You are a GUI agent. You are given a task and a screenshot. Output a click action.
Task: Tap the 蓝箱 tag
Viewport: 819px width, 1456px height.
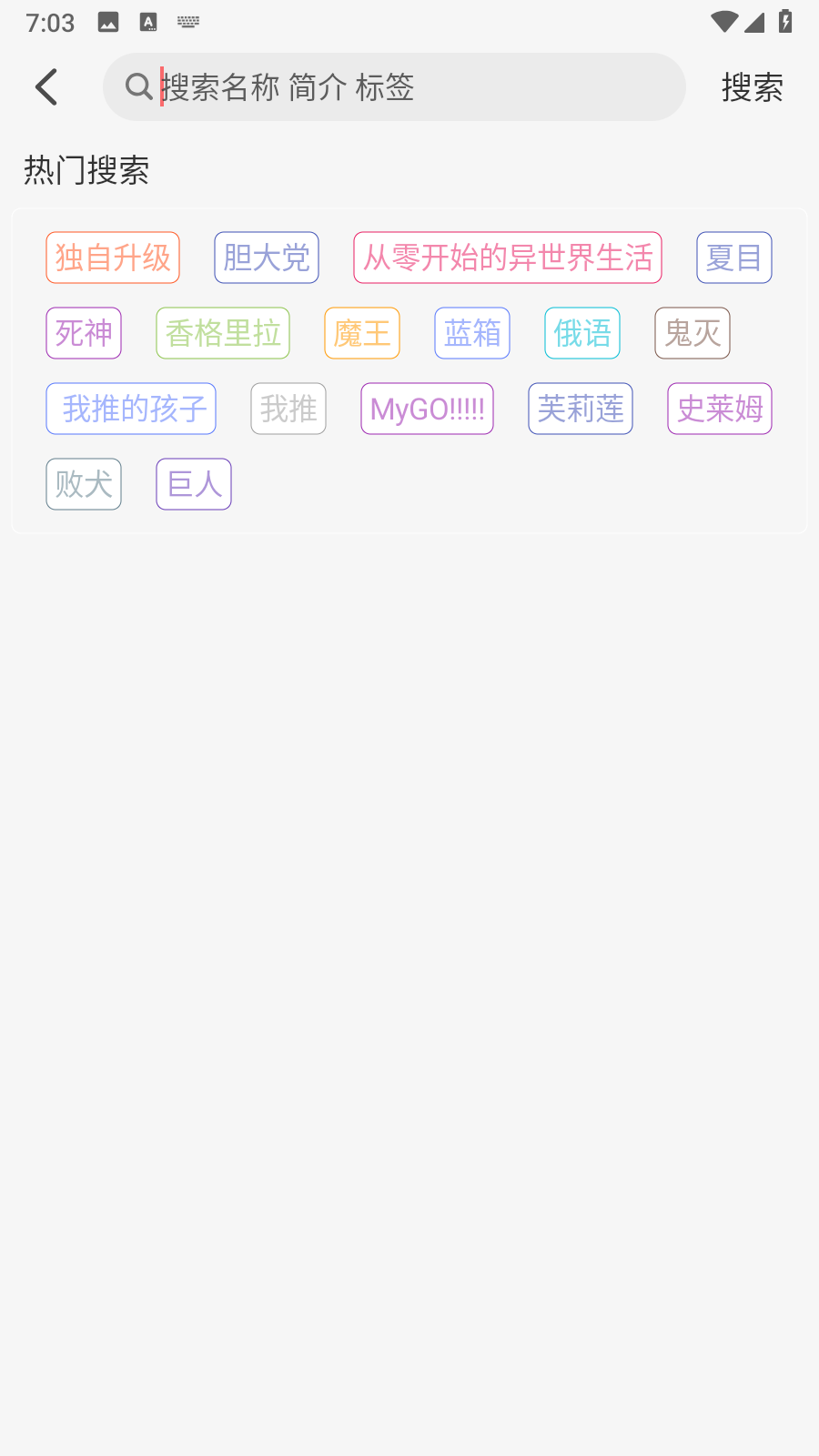[472, 333]
